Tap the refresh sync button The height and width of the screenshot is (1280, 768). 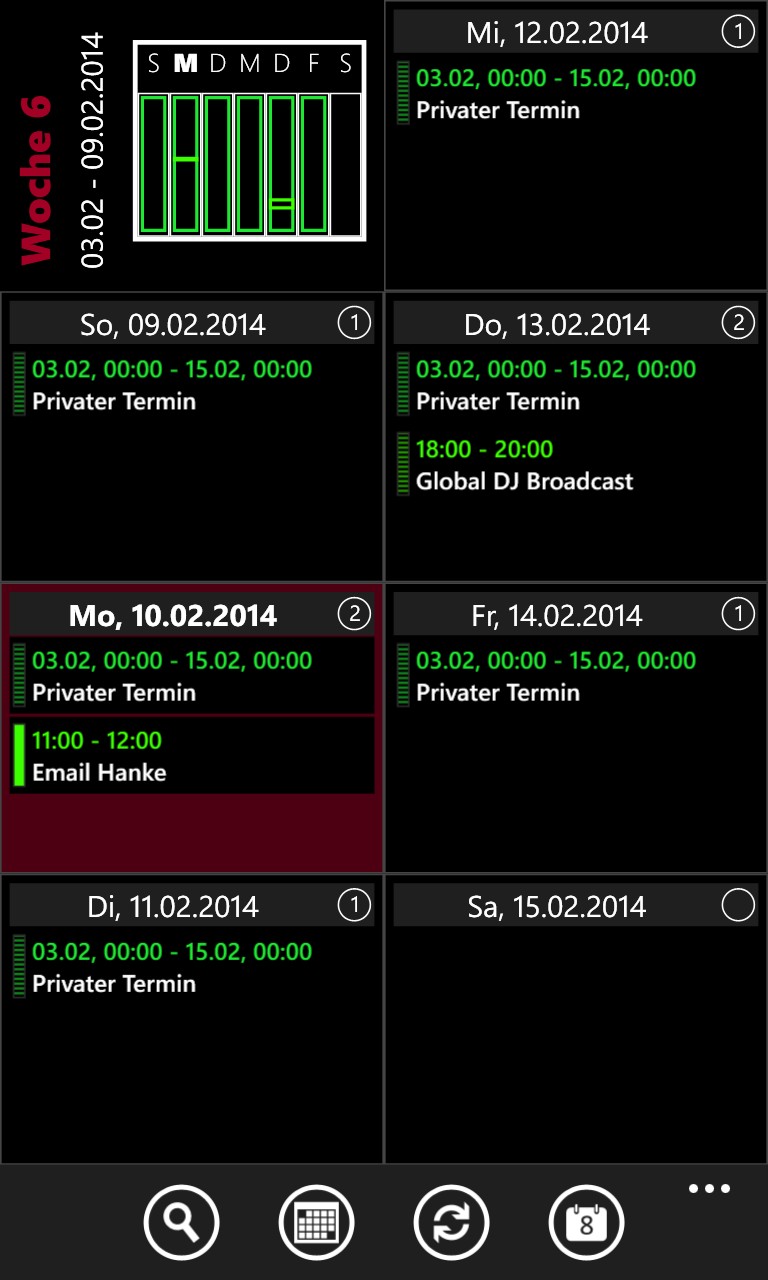(451, 1222)
